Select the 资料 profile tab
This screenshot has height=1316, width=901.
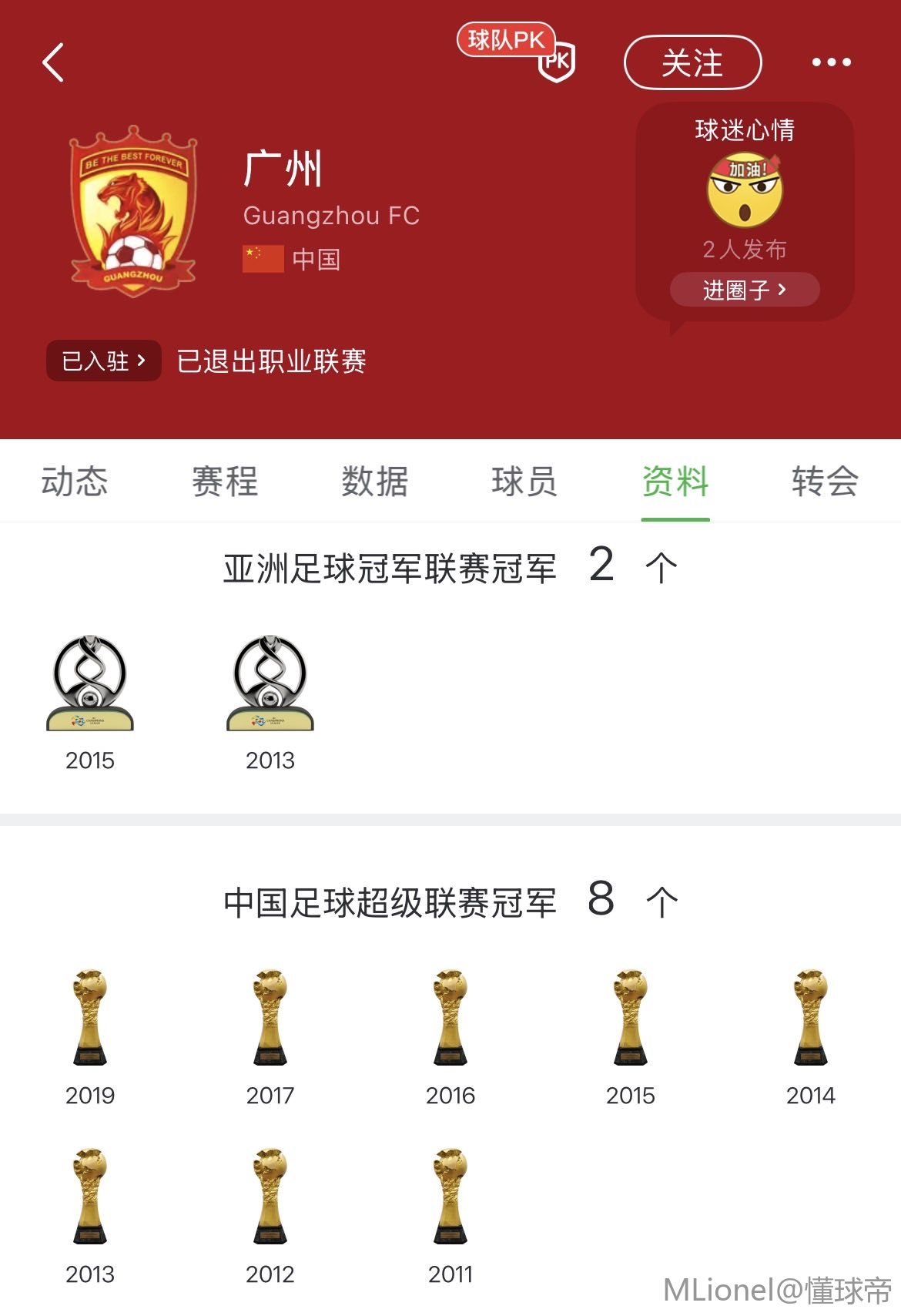point(675,482)
